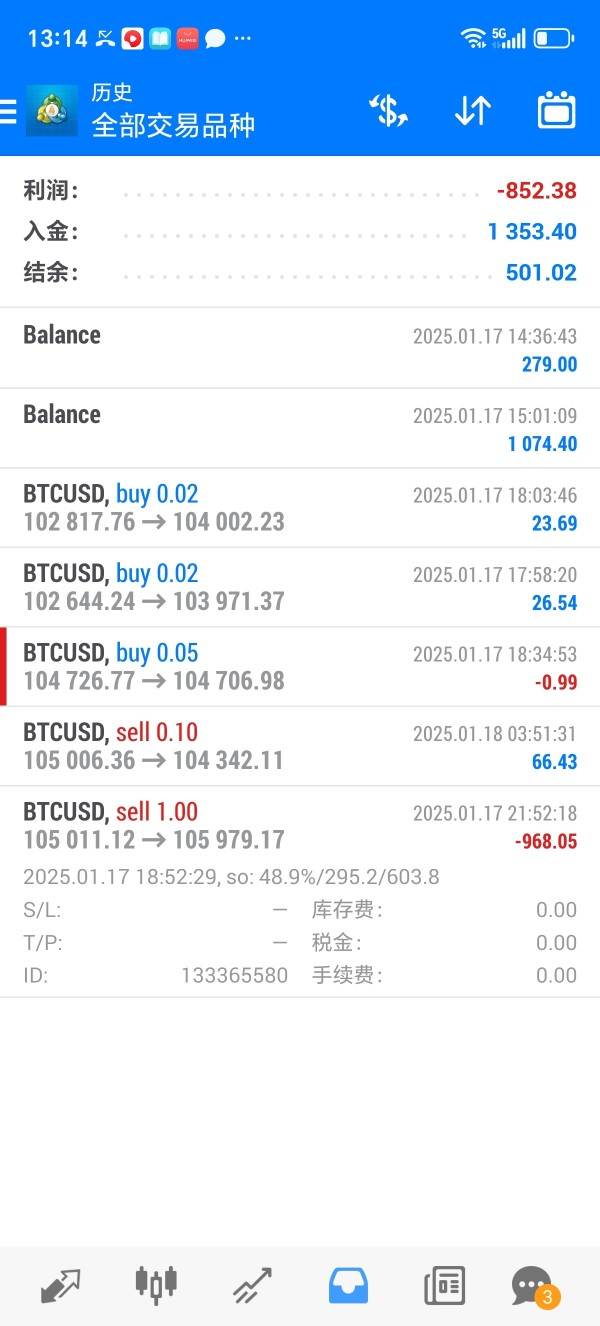Image resolution: width=600 pixels, height=1326 pixels.
Task: Tap the currency symbol filter icon
Action: pos(388,111)
